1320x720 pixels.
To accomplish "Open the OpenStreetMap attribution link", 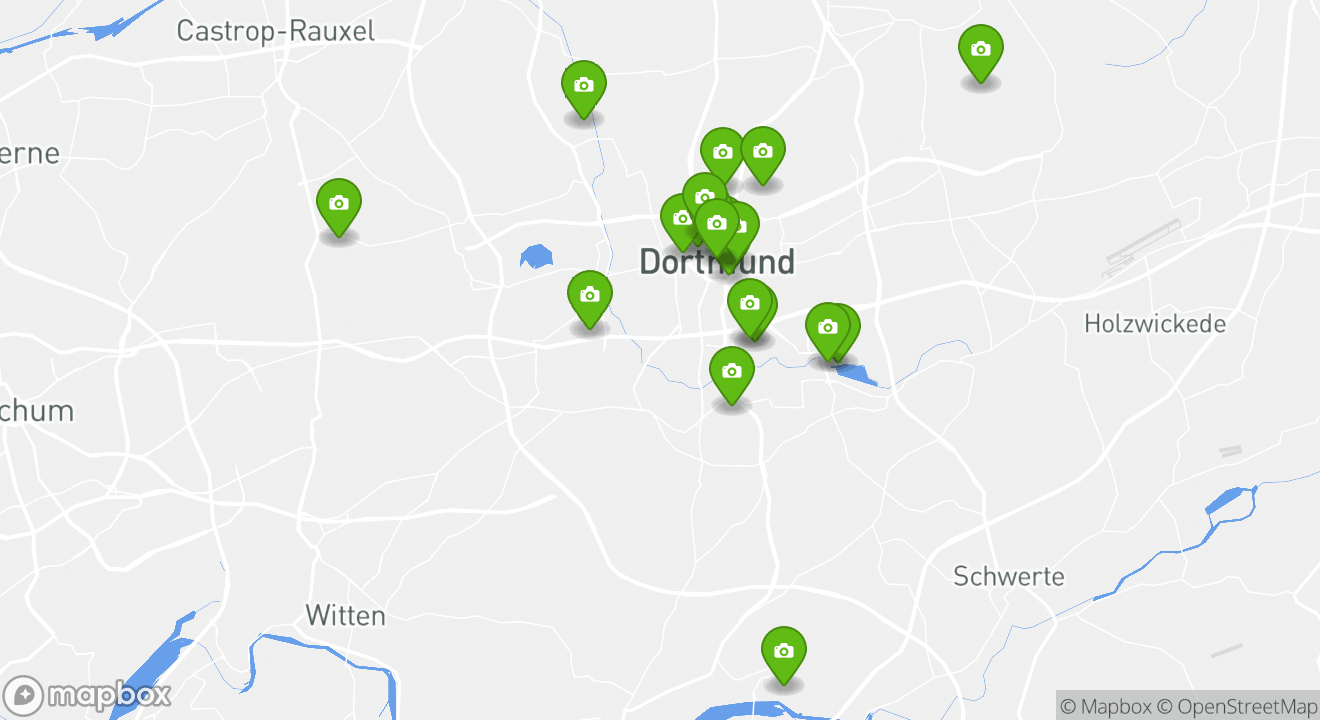I will point(1236,706).
